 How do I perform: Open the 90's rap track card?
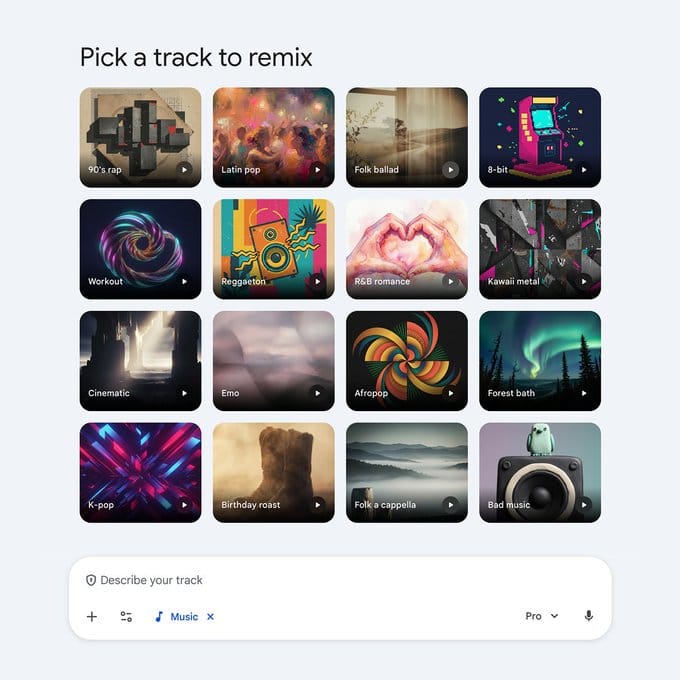click(x=140, y=135)
